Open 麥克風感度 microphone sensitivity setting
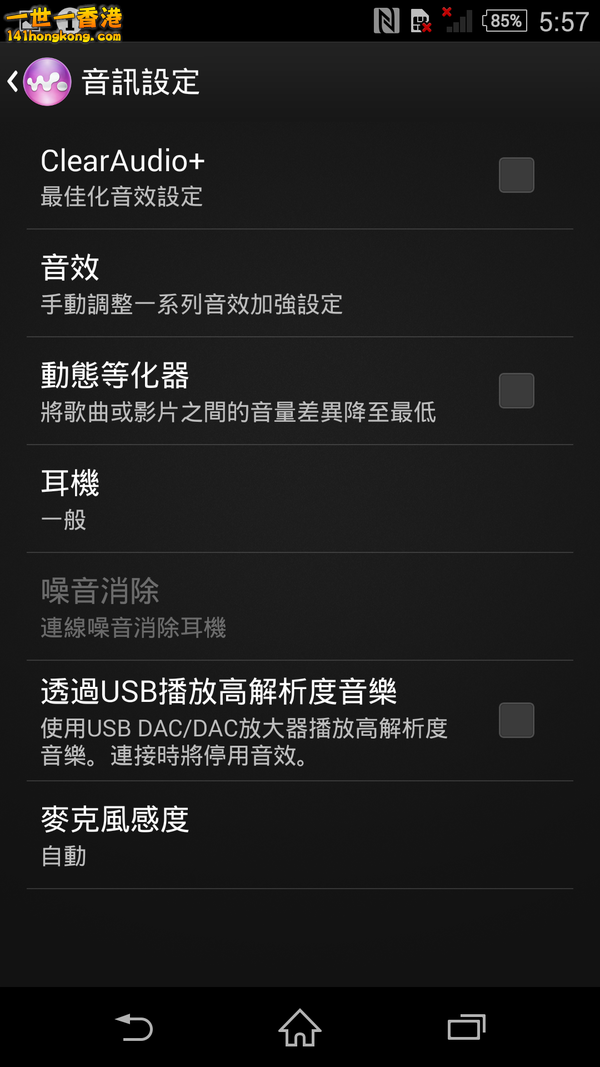 pos(300,835)
